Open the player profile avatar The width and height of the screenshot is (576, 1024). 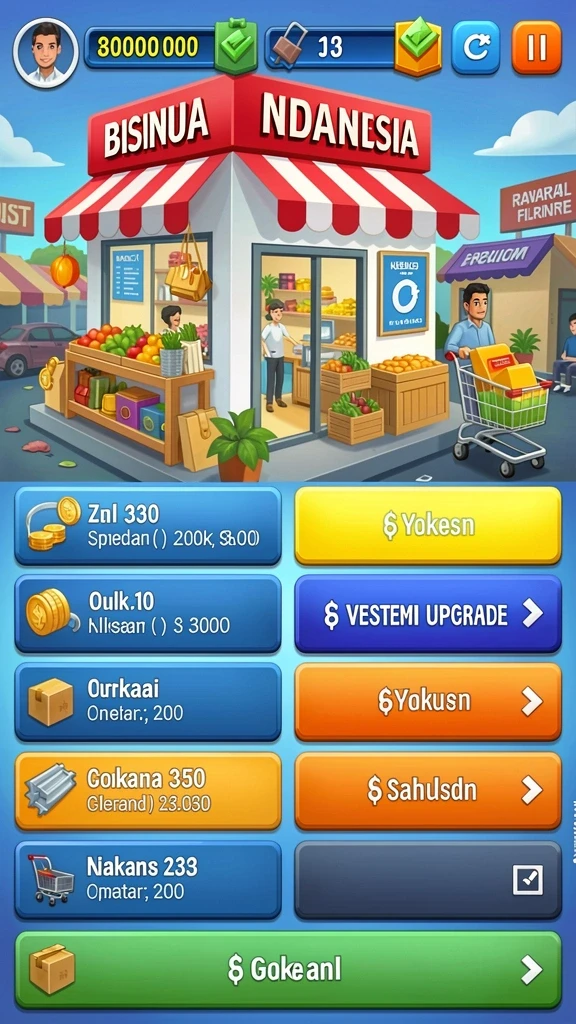coord(46,52)
